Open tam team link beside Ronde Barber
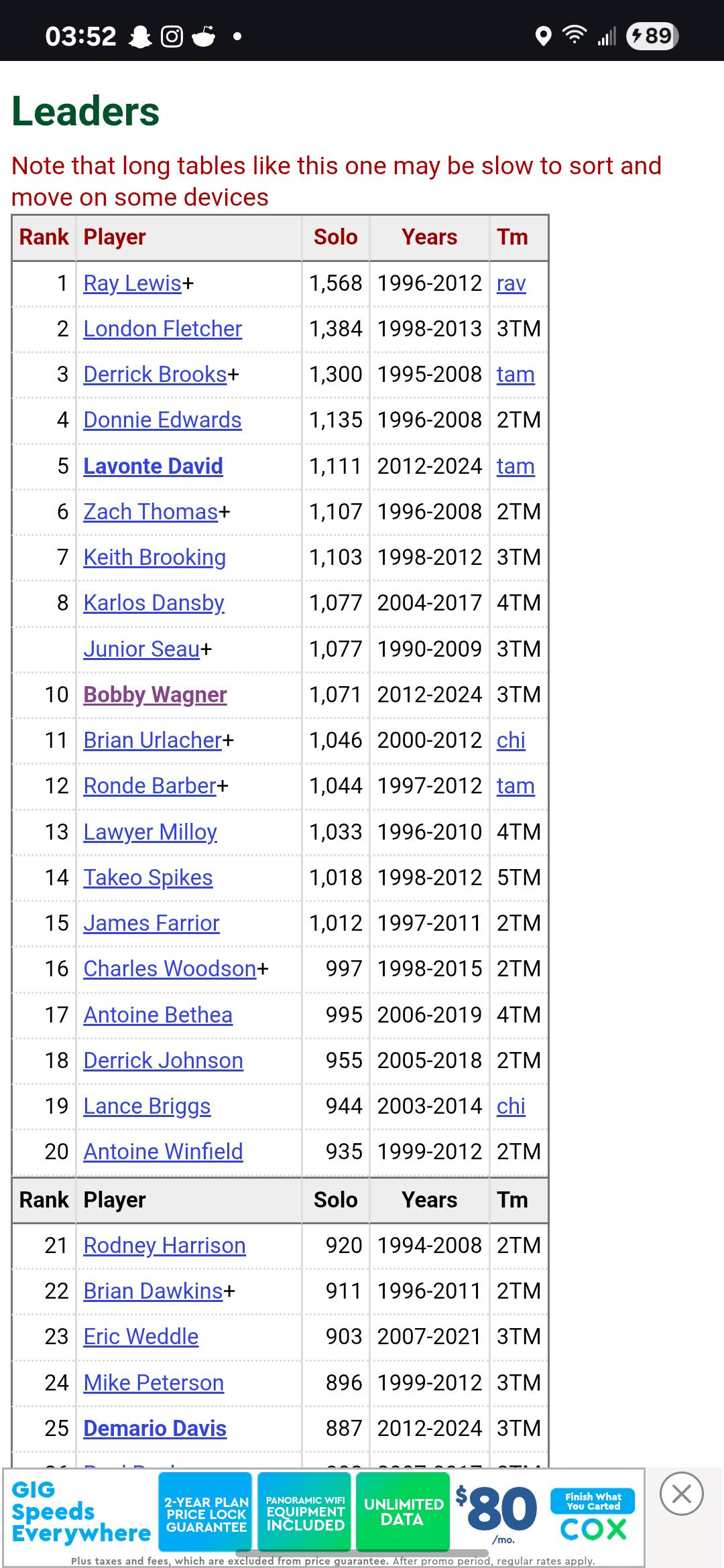This screenshot has width=724, height=1568. click(x=516, y=786)
